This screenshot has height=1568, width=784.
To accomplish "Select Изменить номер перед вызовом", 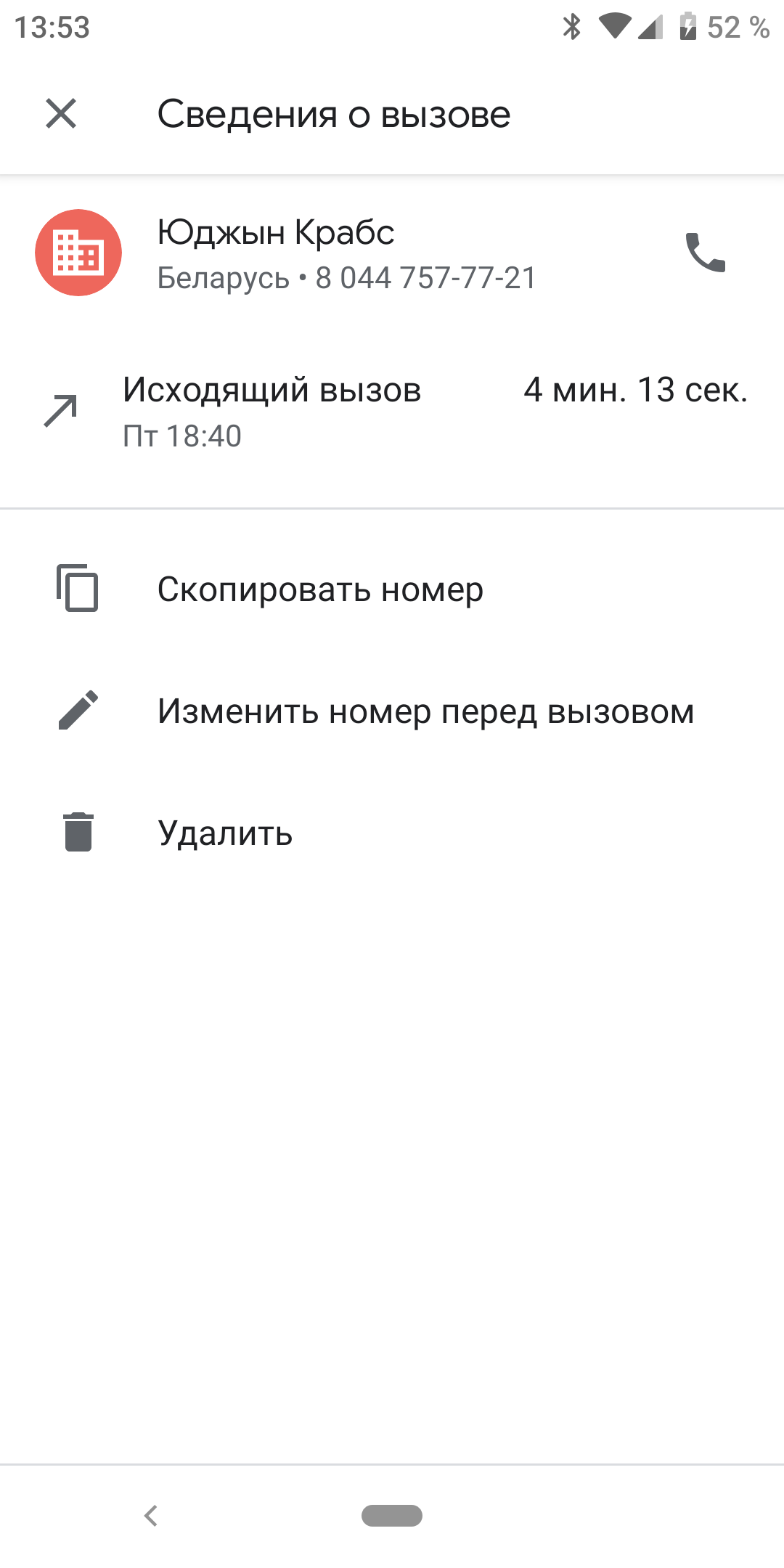I will pyautogui.click(x=425, y=711).
